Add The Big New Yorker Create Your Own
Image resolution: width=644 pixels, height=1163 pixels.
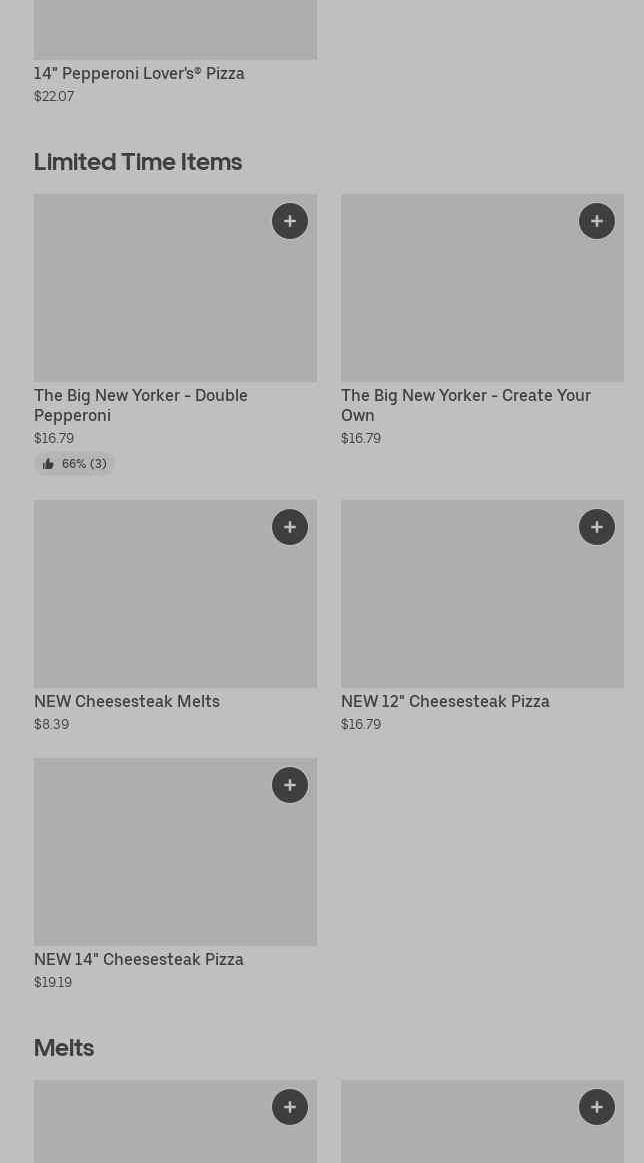pyautogui.click(x=597, y=221)
